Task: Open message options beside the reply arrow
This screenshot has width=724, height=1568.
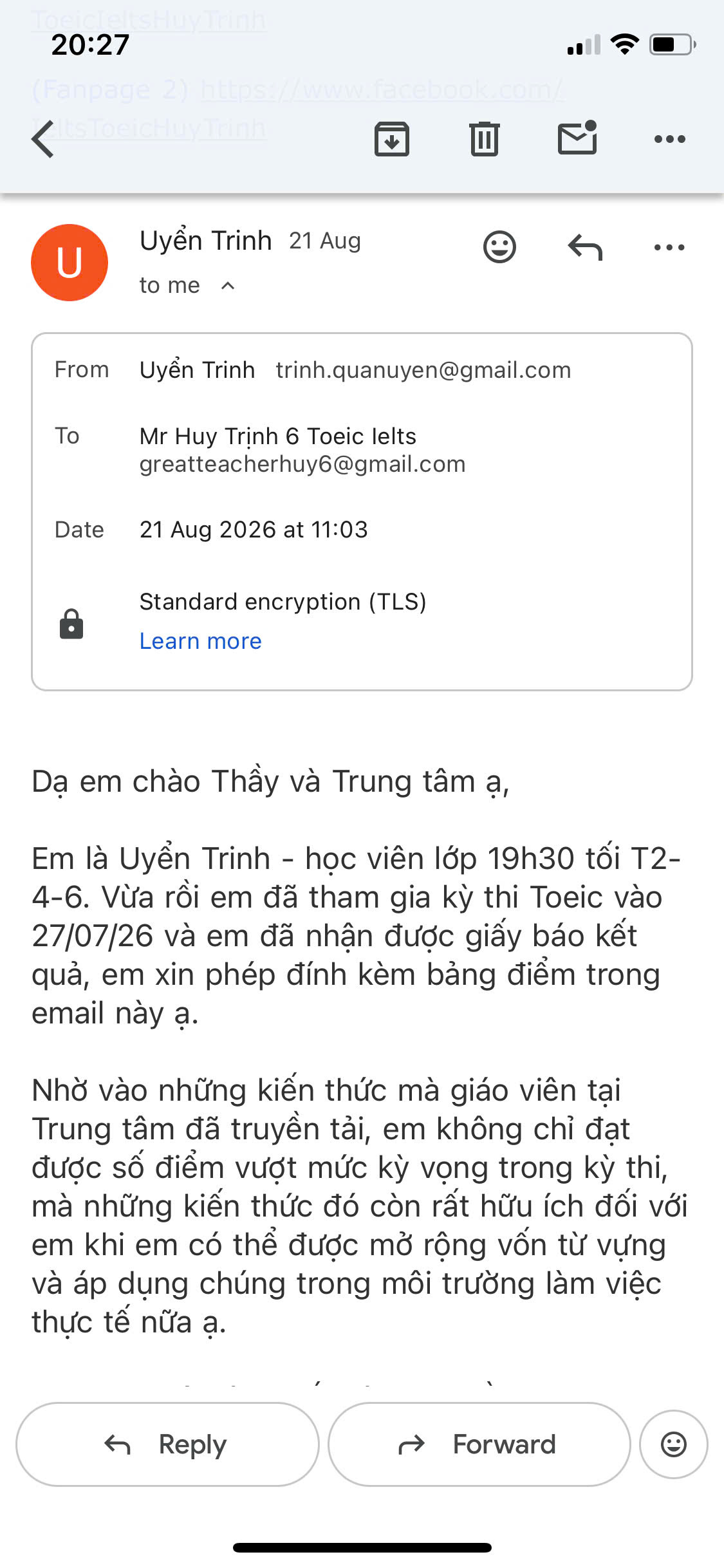Action: click(669, 247)
